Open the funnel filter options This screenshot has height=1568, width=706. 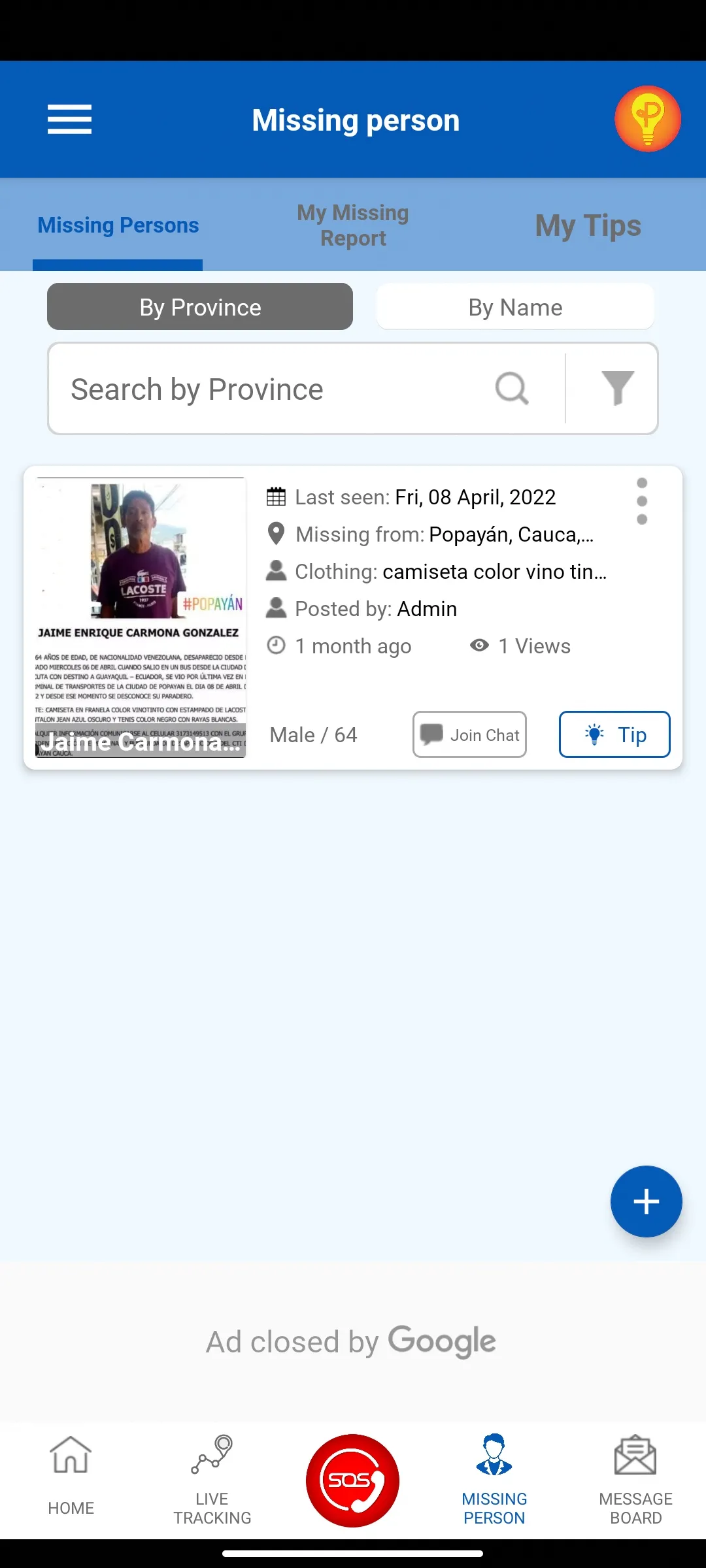(617, 388)
